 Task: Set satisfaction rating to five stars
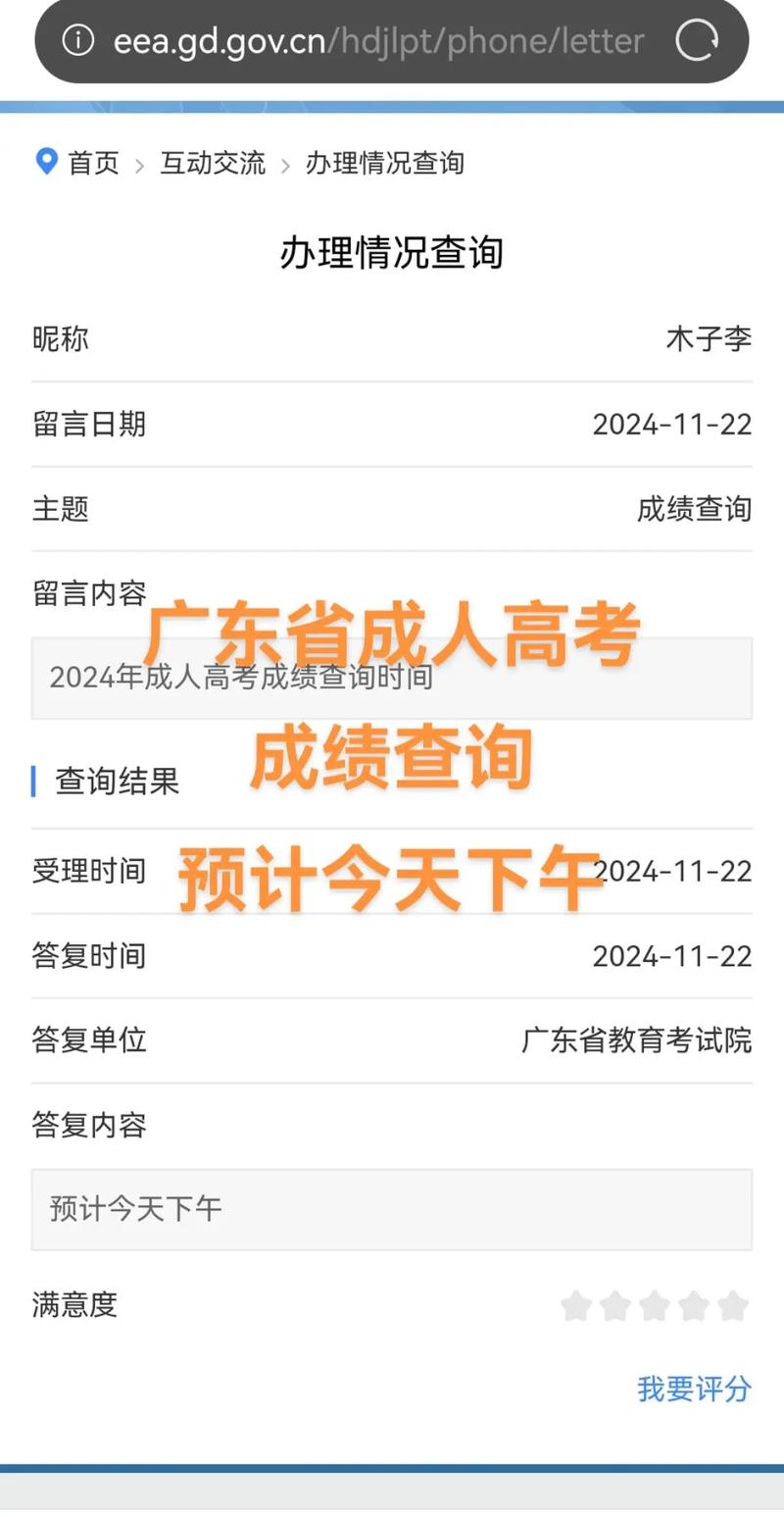[733, 1306]
